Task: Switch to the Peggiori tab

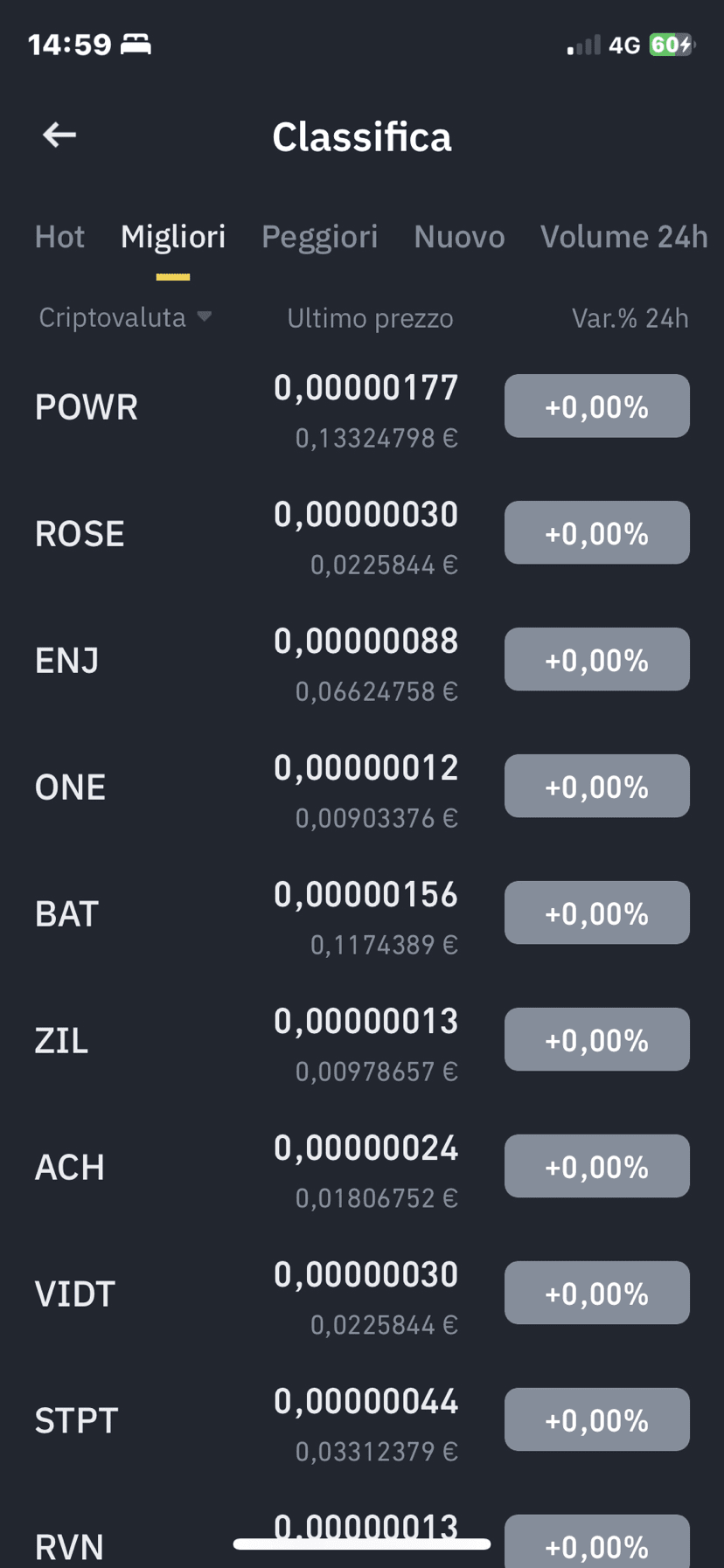Action: [319, 237]
